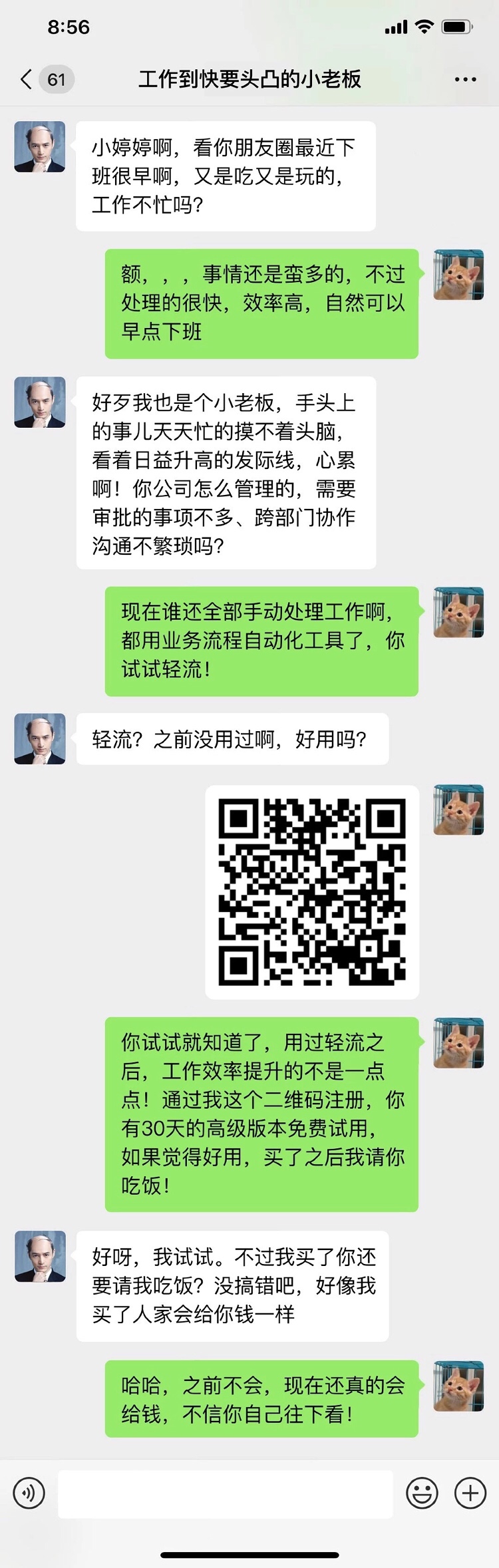The image size is (499, 1568).
Task: Open the plus attachment menu
Action: pyautogui.click(x=470, y=1493)
